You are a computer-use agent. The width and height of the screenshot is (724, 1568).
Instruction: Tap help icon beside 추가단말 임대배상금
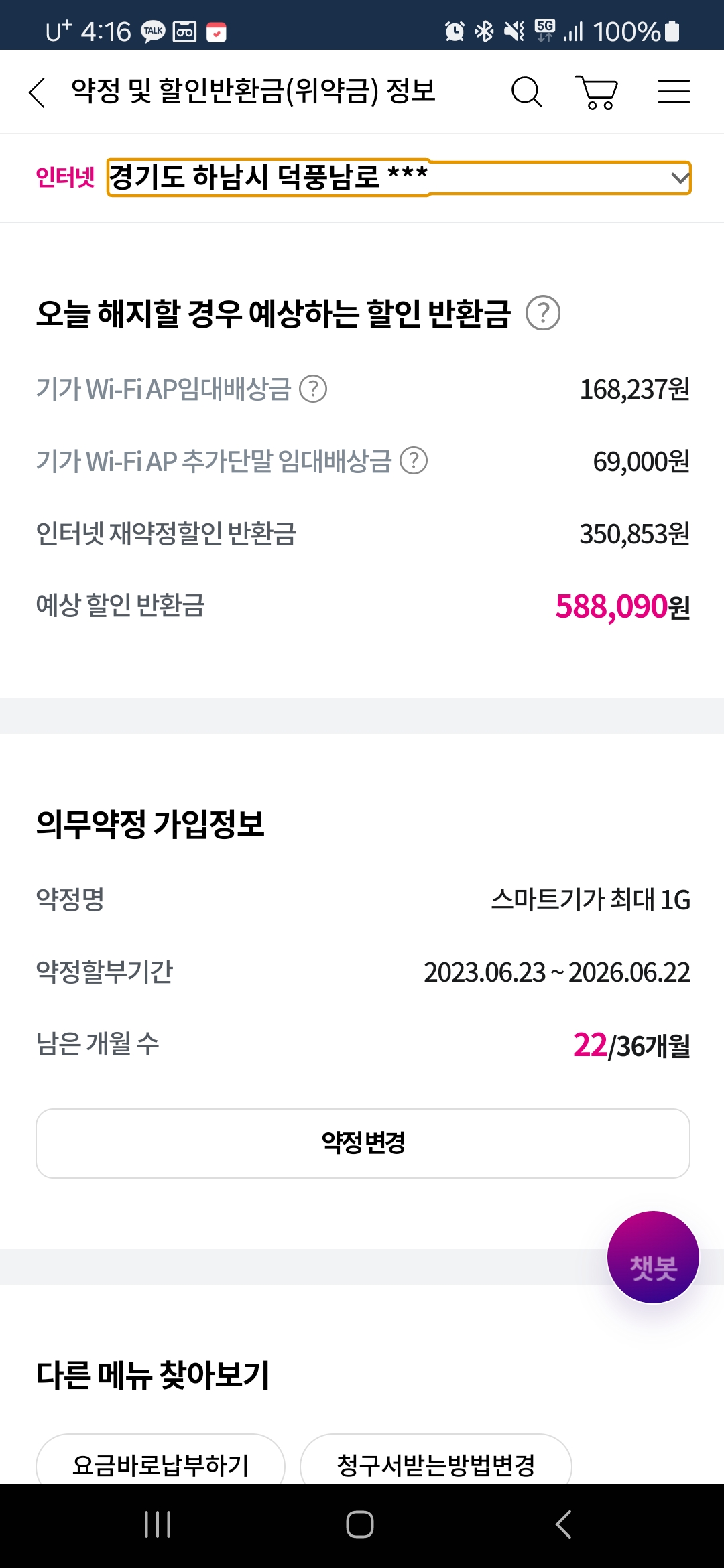click(414, 461)
